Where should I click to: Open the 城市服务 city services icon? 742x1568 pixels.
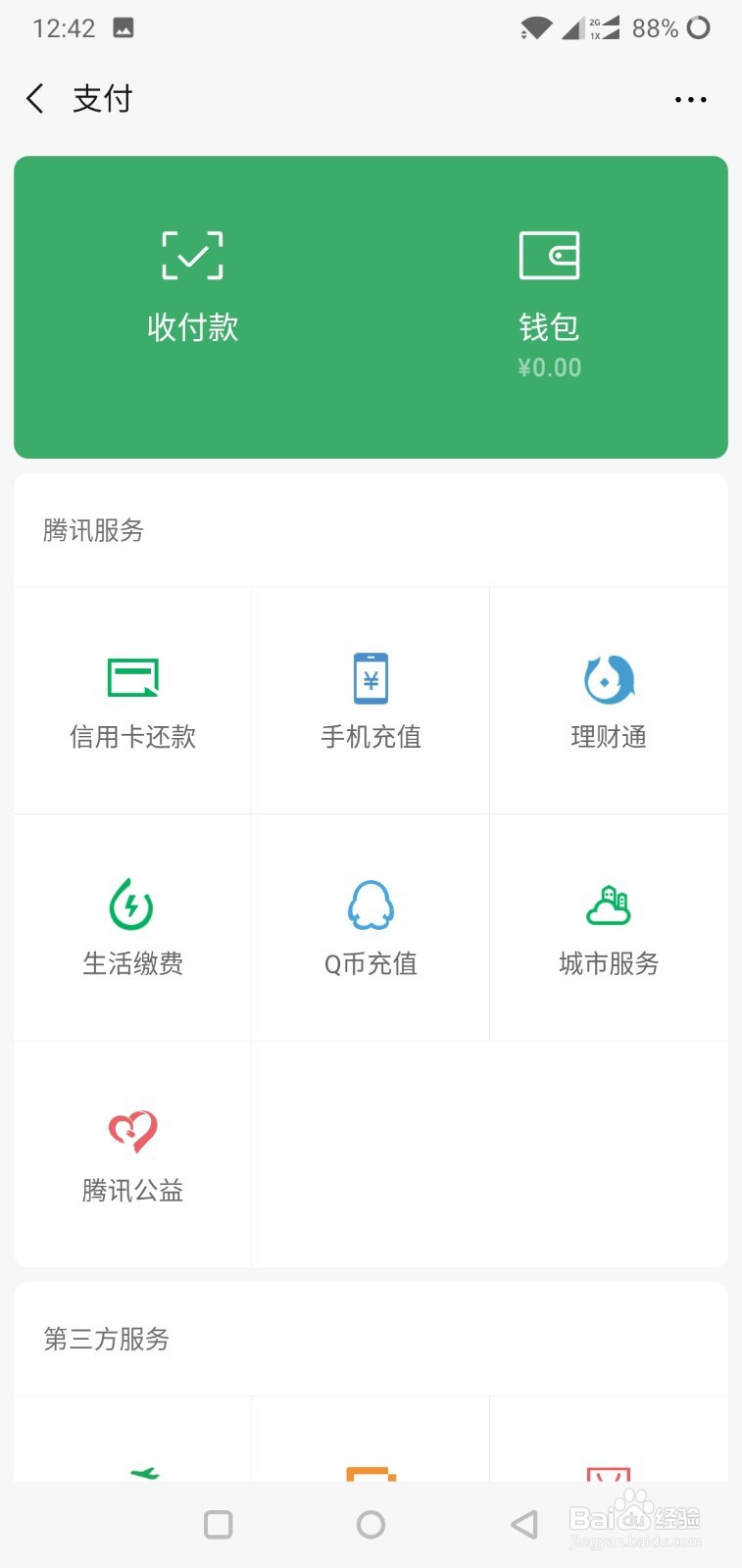point(608,926)
